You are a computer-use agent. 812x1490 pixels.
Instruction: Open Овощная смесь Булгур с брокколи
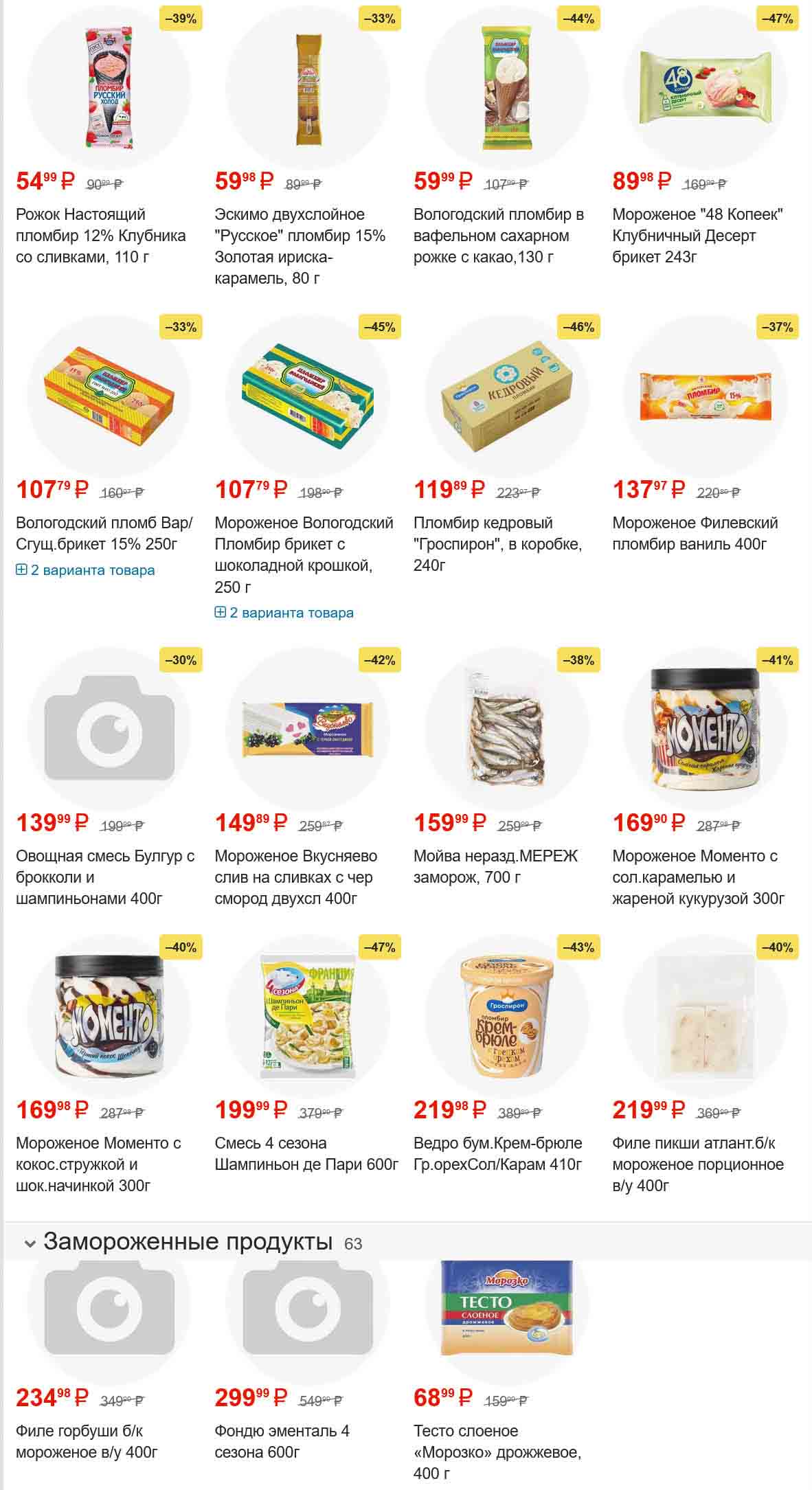pos(104,877)
